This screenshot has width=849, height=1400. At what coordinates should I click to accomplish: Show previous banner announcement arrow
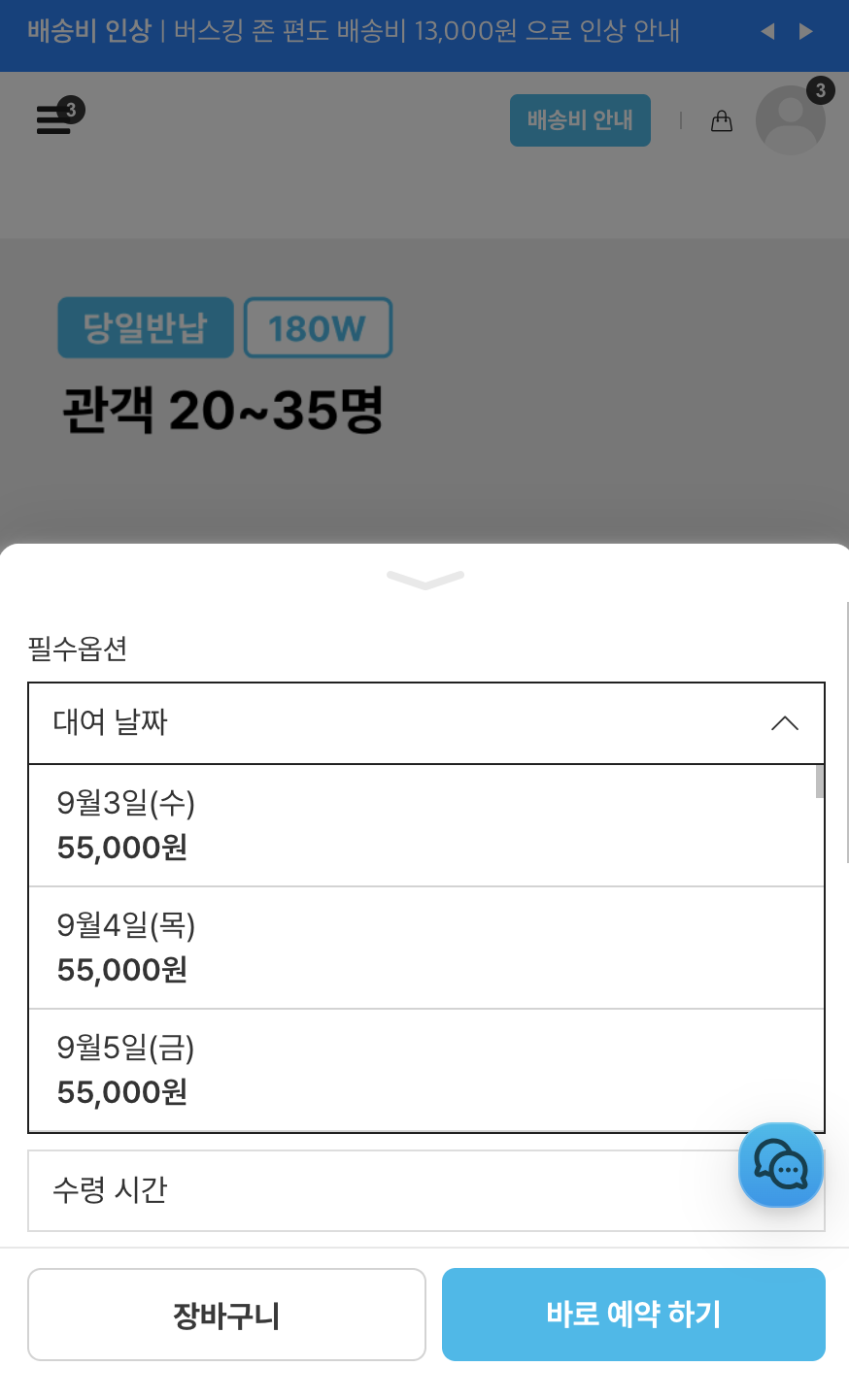click(768, 31)
